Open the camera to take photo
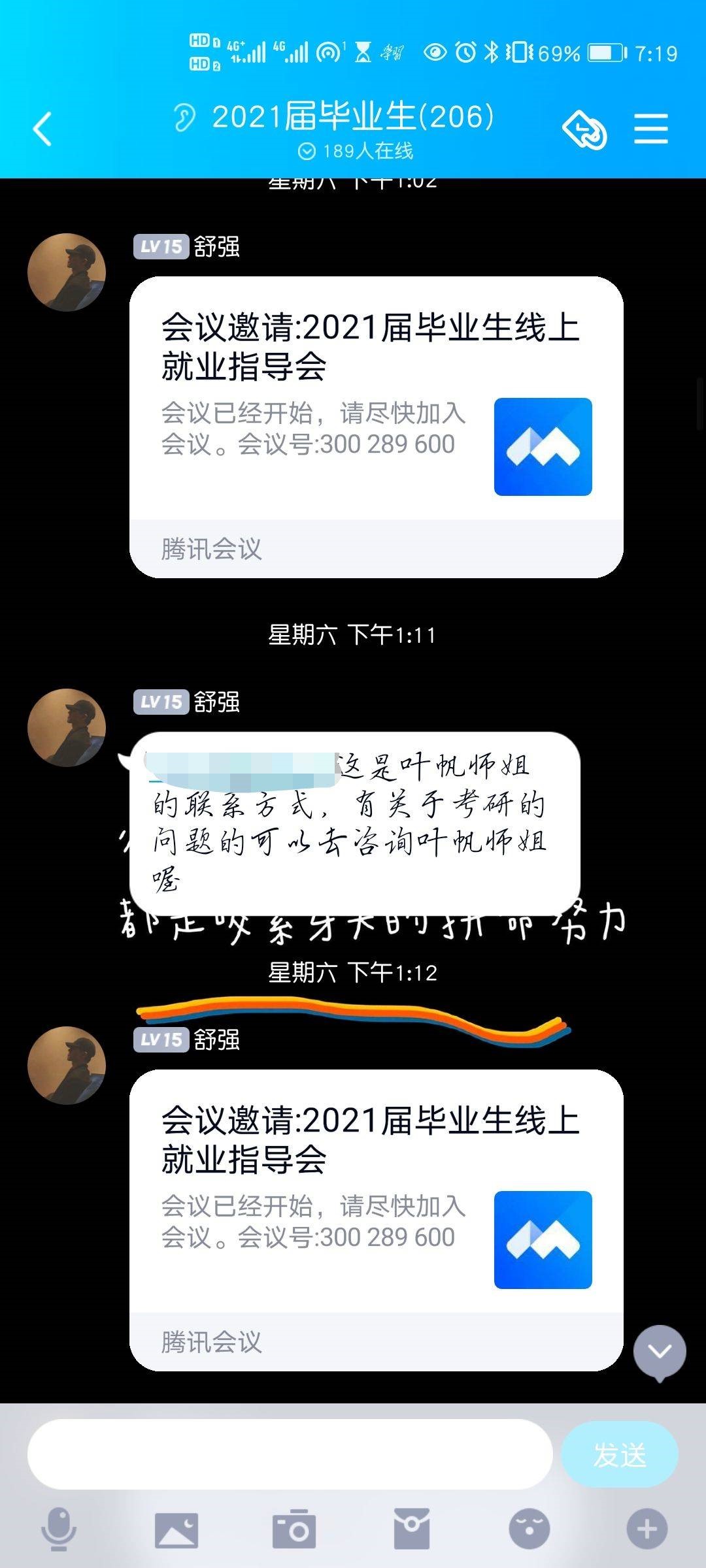 point(294,1529)
